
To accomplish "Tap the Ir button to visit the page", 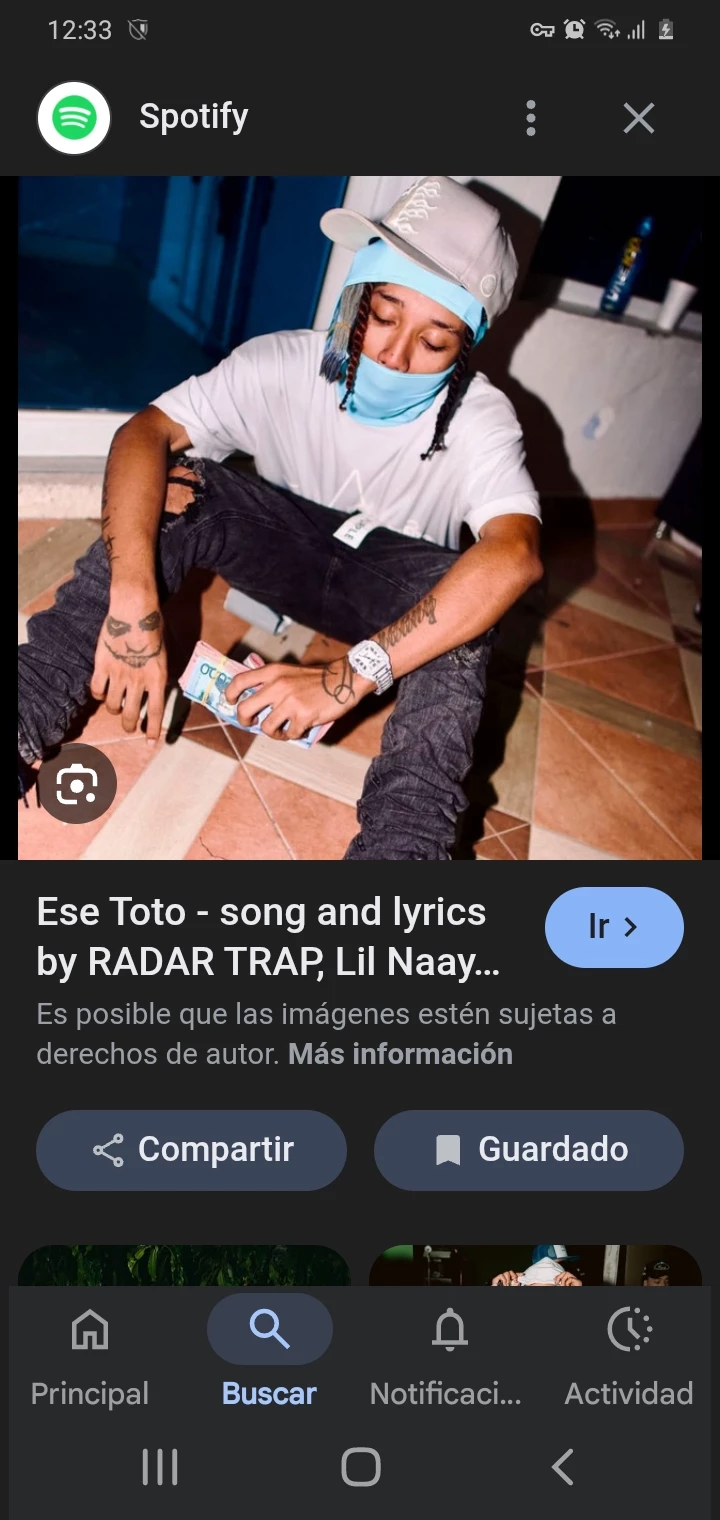I will tap(614, 927).
